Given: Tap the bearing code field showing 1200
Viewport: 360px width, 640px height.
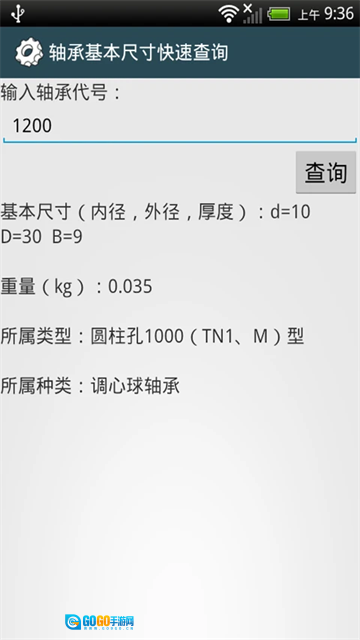Looking at the screenshot, I should [180, 126].
